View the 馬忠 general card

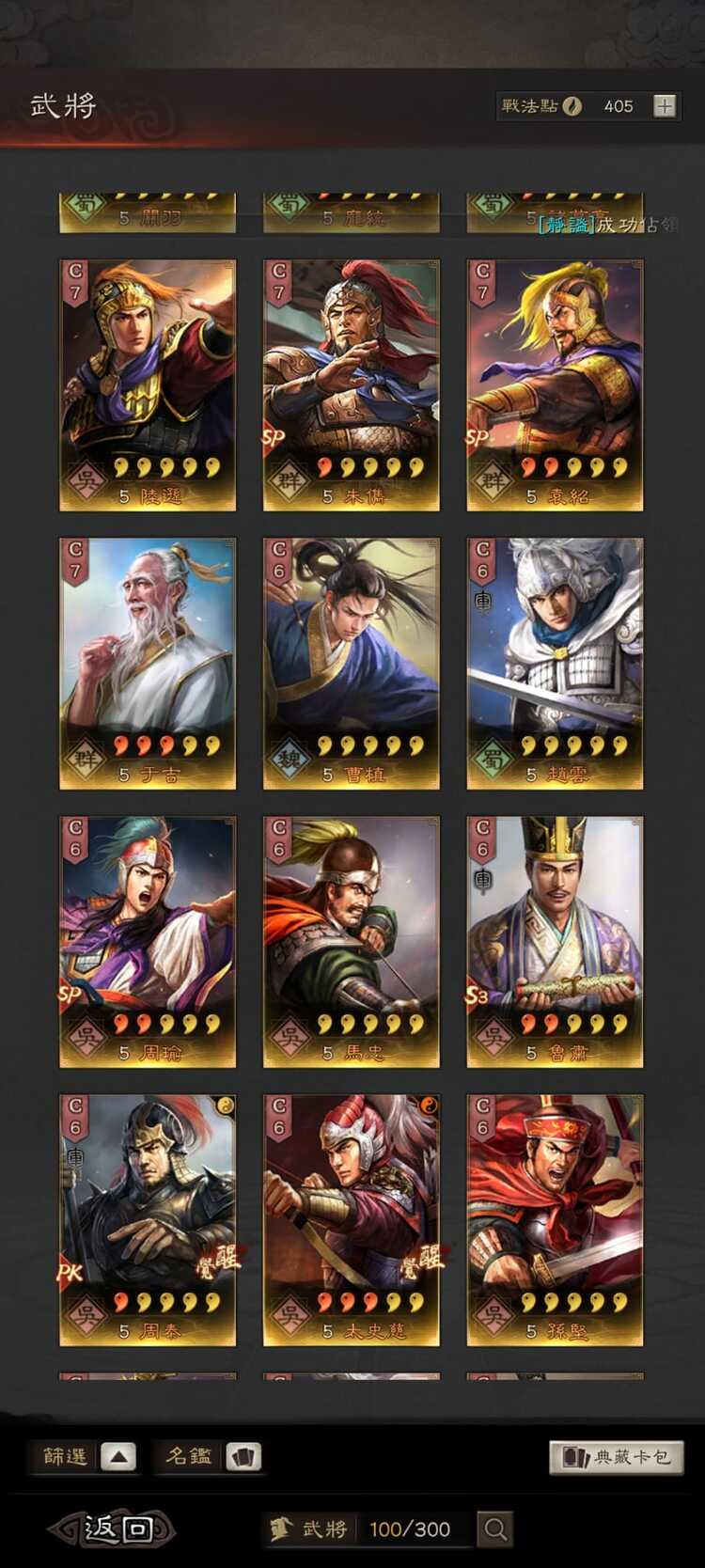click(x=351, y=942)
